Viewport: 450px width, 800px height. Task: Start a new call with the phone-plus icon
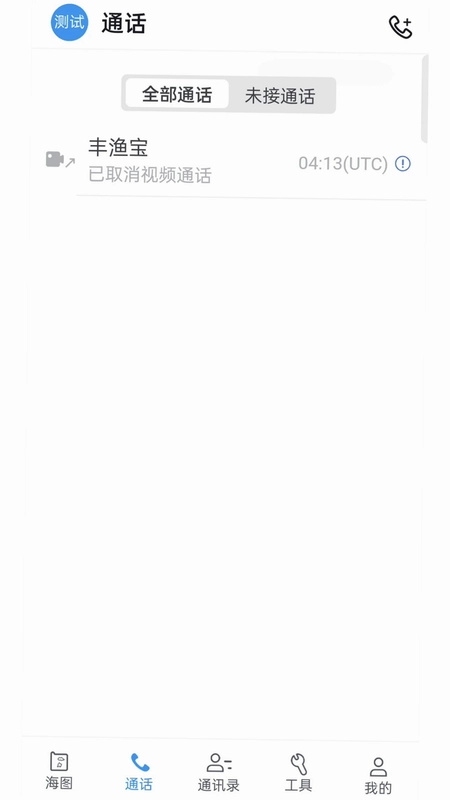pos(401,27)
